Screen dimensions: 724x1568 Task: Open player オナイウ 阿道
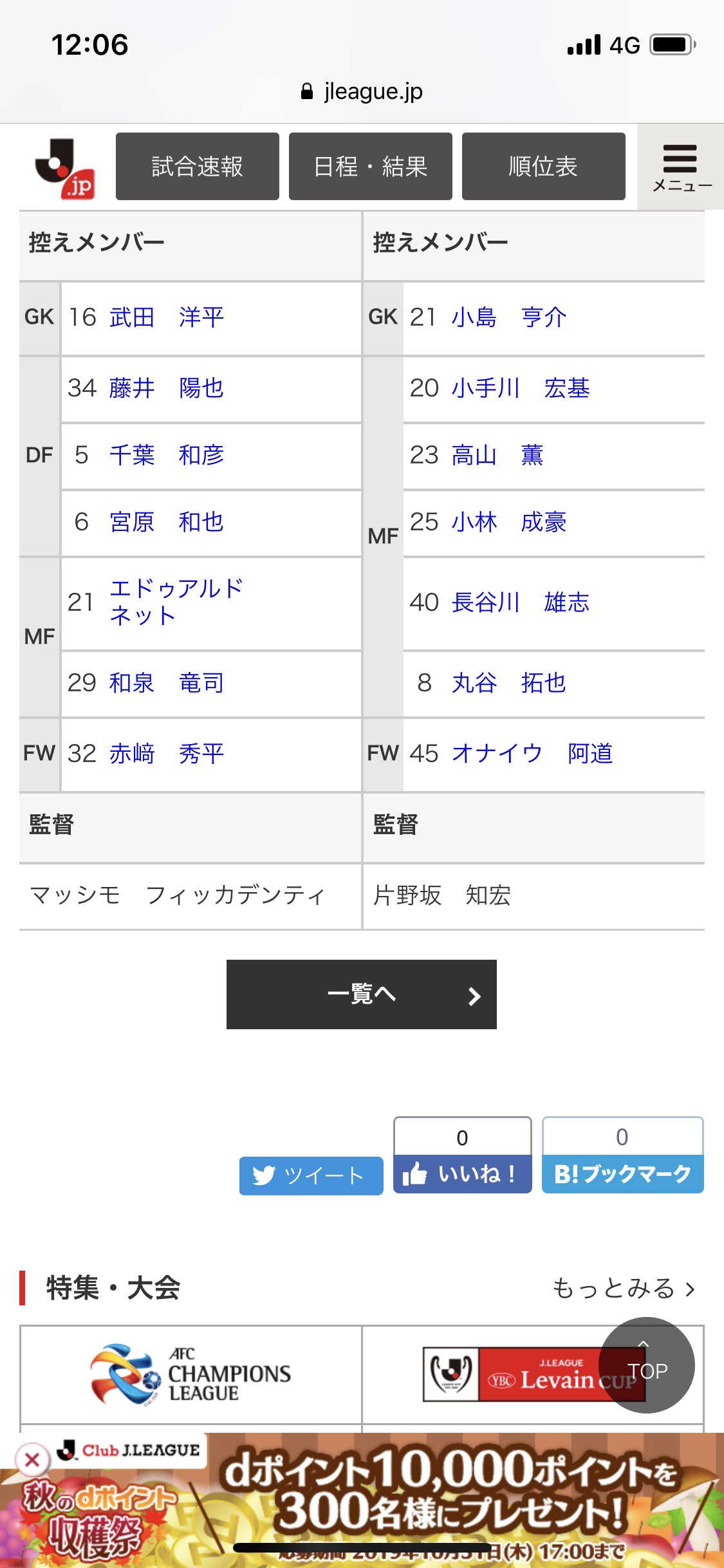[x=532, y=754]
